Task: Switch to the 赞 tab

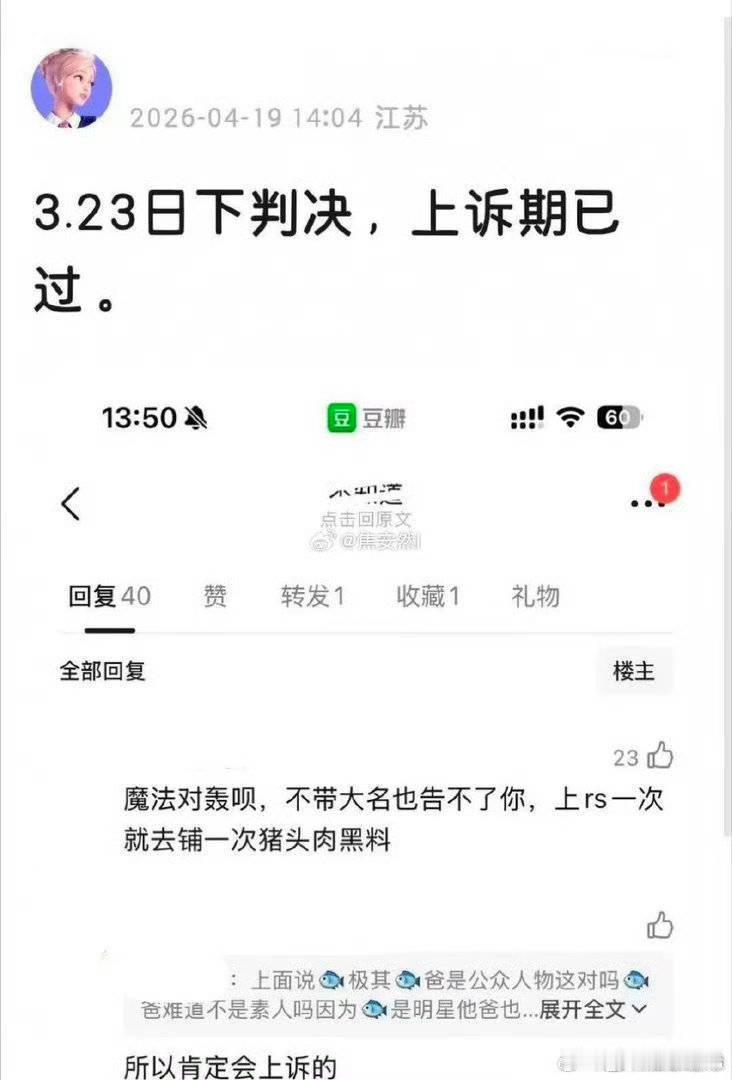Action: point(214,596)
